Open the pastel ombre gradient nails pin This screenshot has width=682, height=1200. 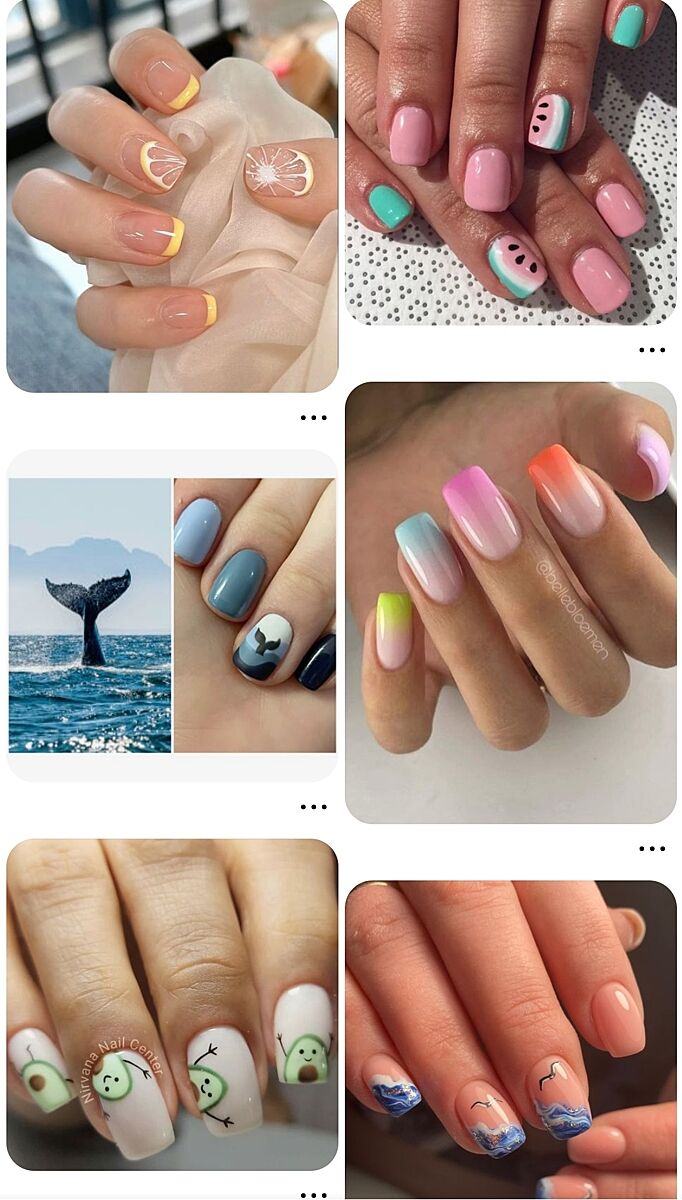tap(510, 602)
